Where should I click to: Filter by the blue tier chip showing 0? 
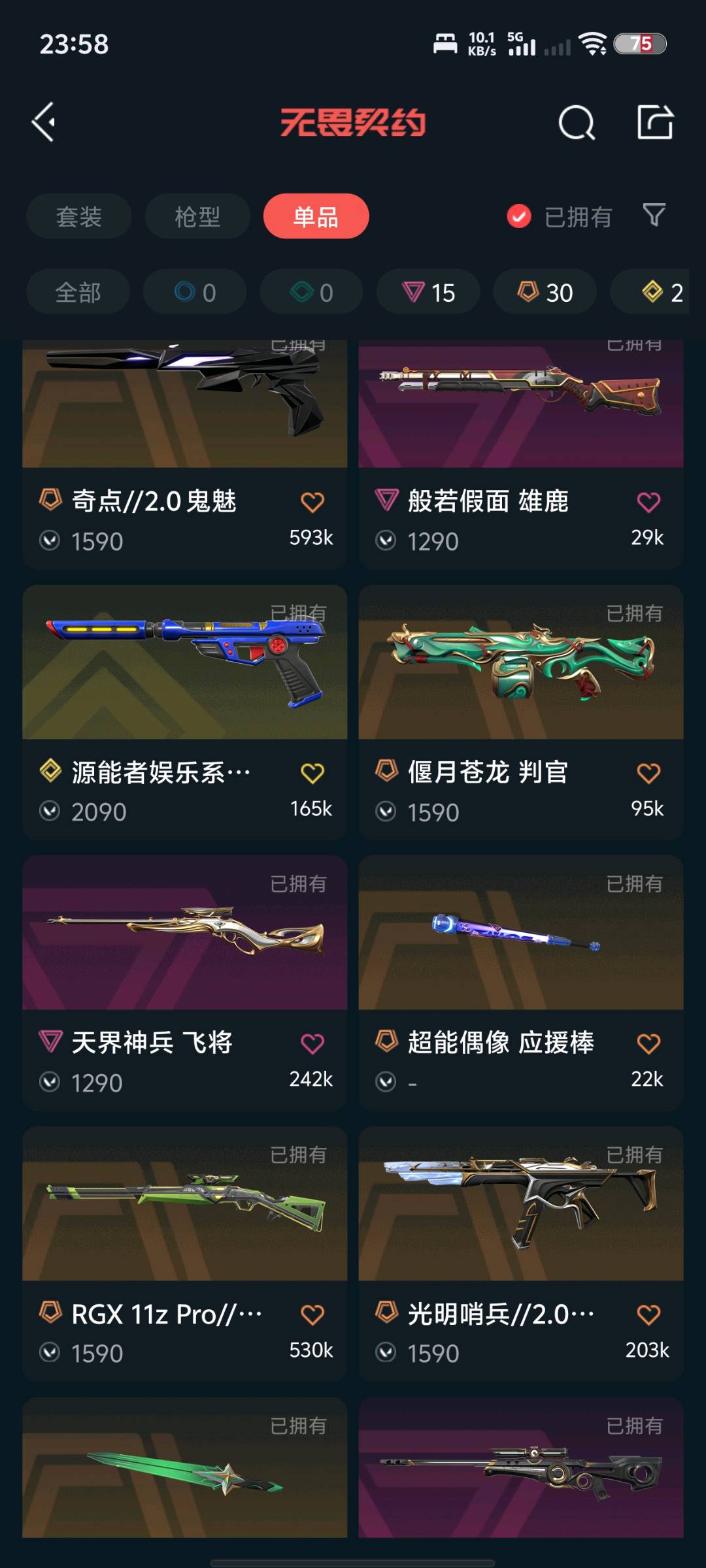194,292
